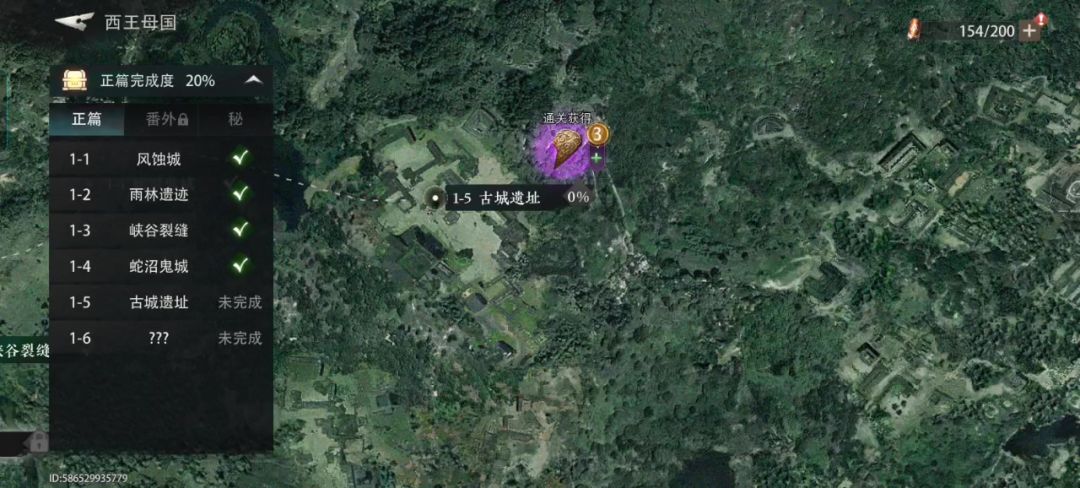Select stage 1-3 峡谷裂缝

tap(160, 230)
